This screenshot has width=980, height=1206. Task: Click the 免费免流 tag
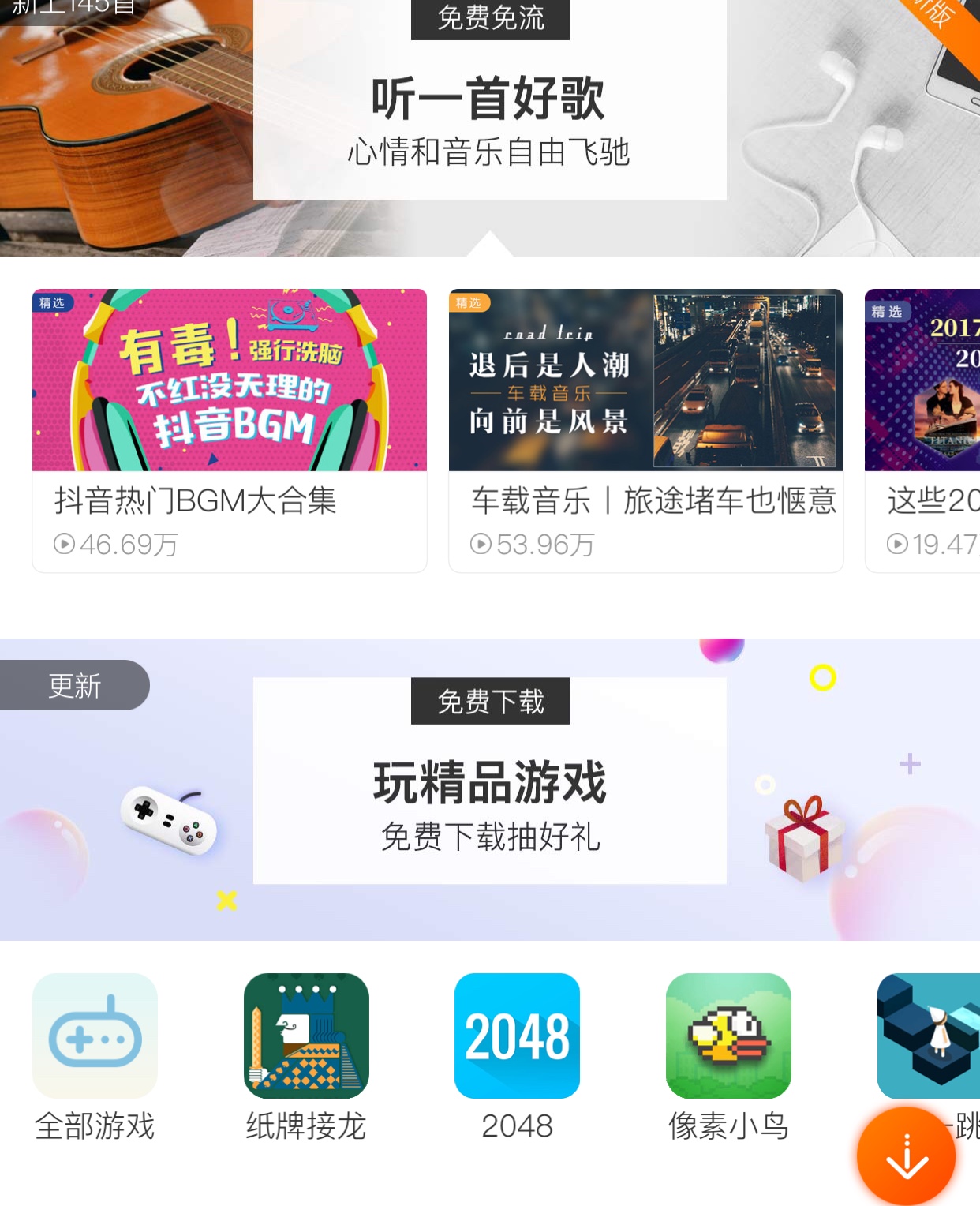point(489,21)
